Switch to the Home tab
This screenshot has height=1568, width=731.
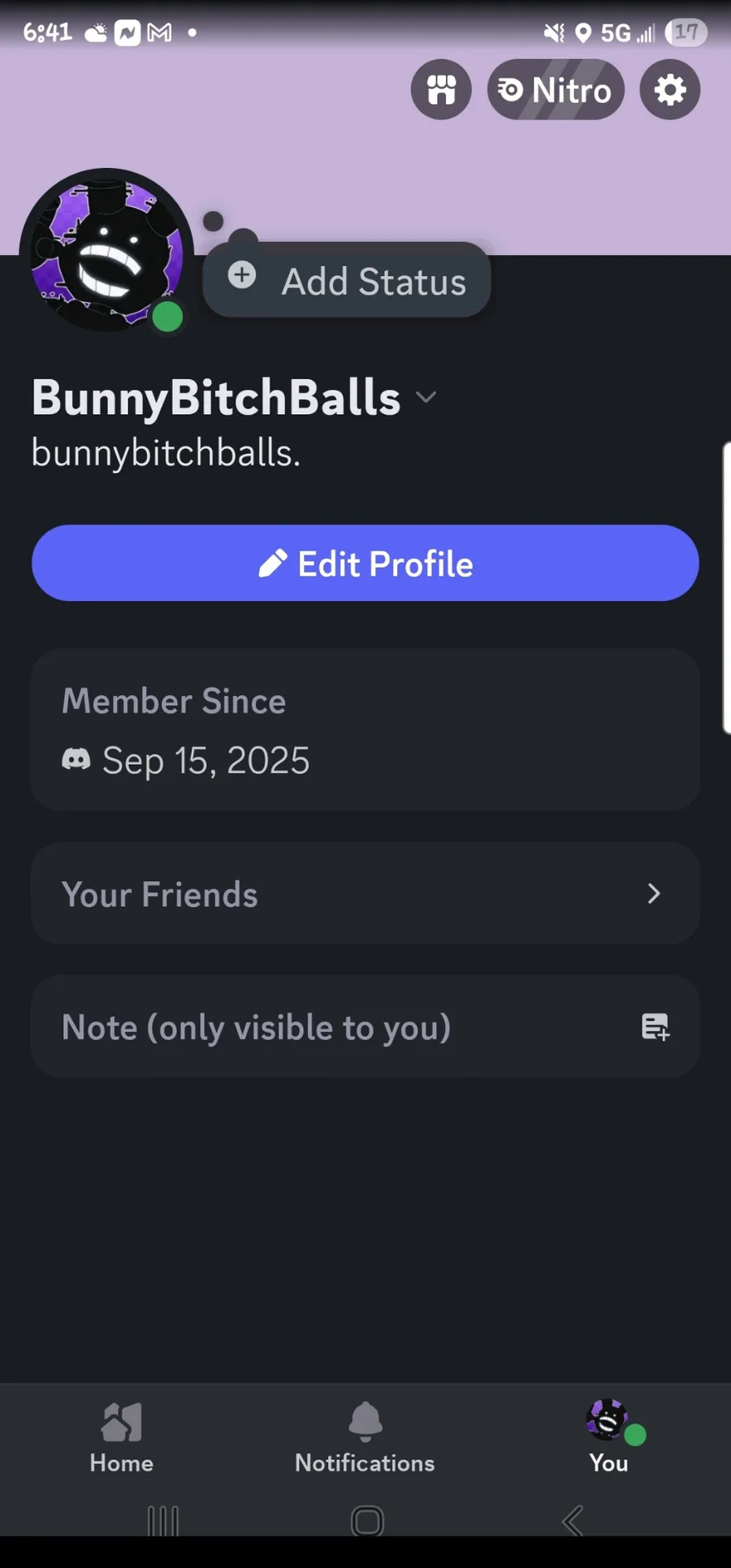tap(122, 1437)
